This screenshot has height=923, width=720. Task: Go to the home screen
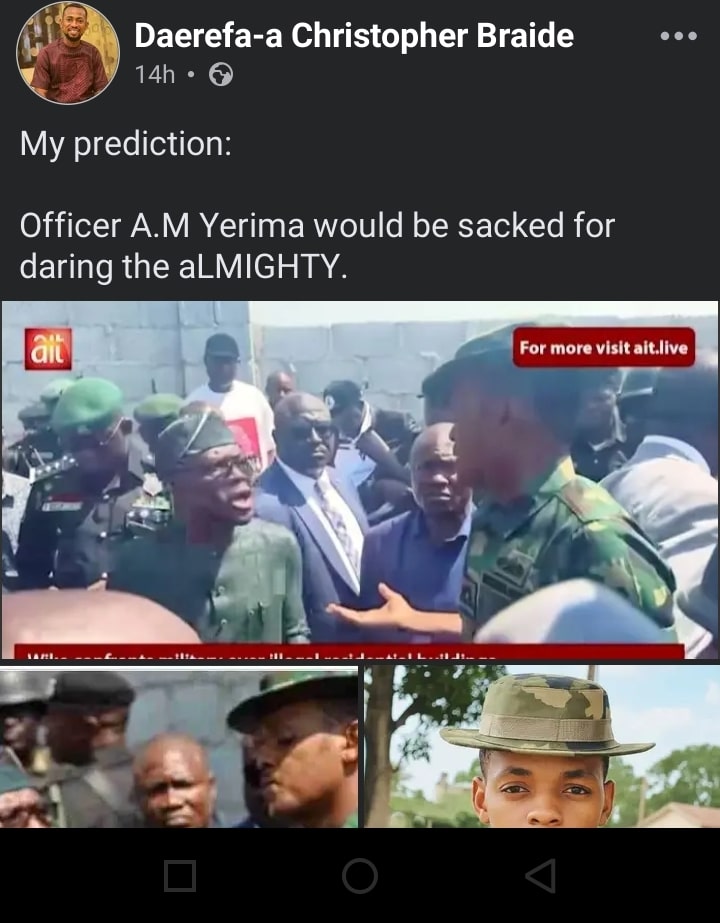point(360,876)
